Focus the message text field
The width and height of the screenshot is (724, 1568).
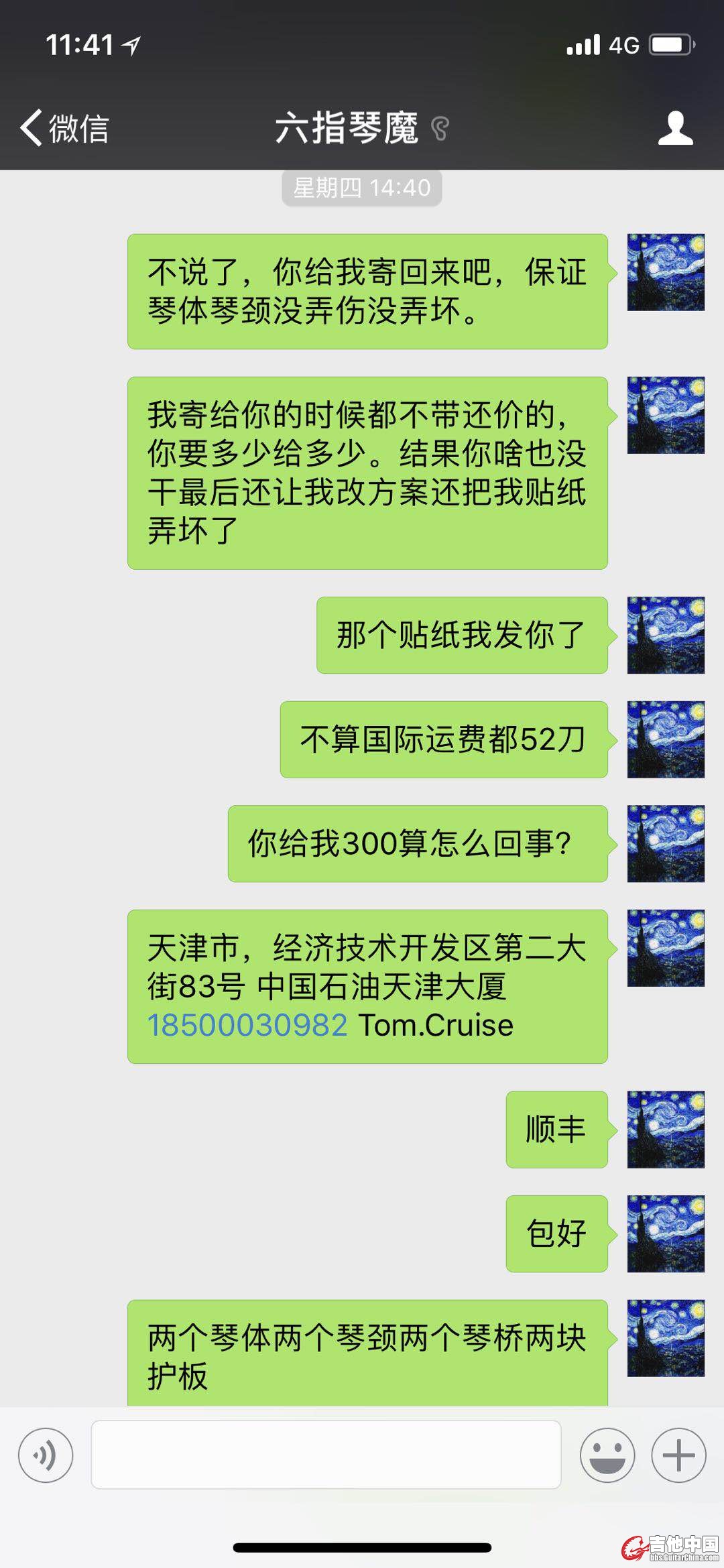pyautogui.click(x=326, y=1455)
